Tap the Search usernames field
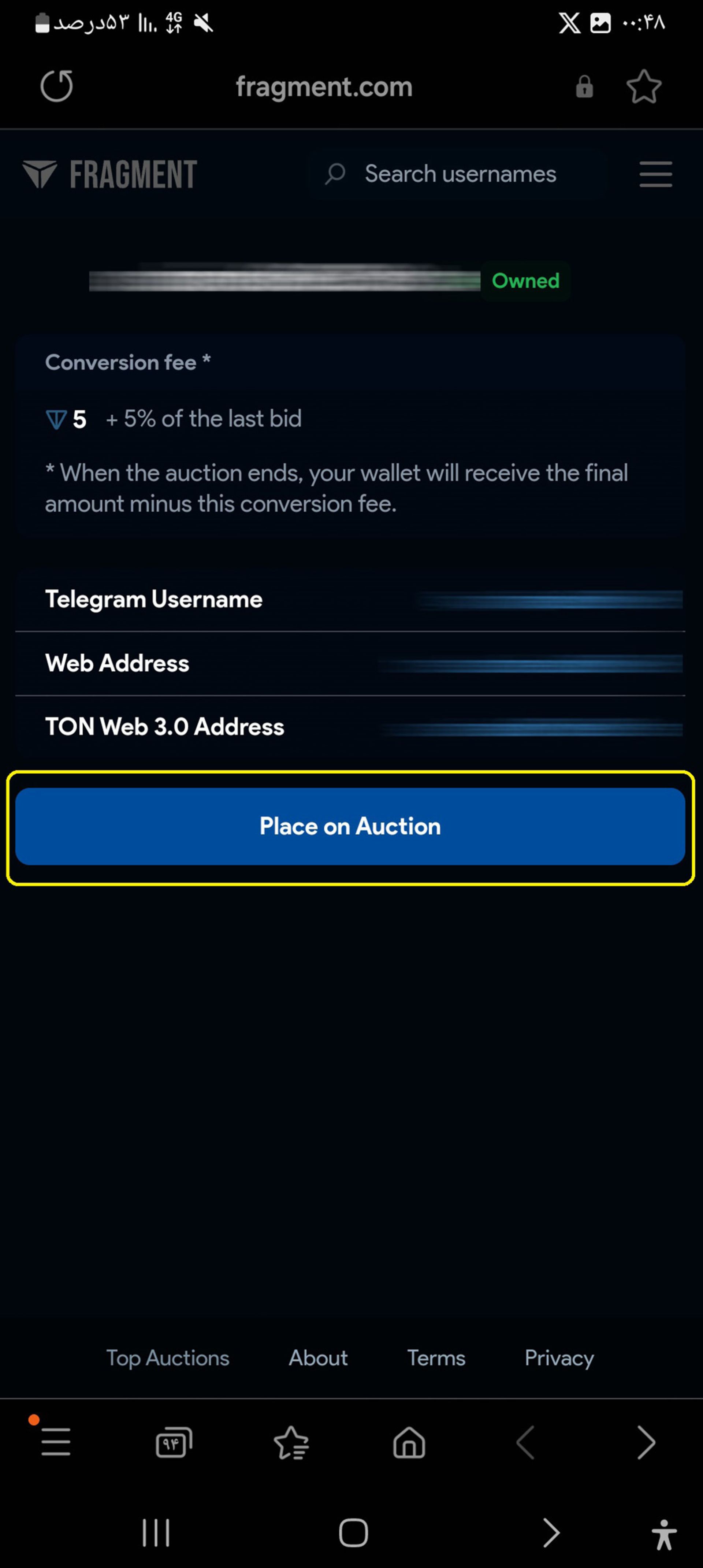This screenshot has width=703, height=1568. point(460,174)
